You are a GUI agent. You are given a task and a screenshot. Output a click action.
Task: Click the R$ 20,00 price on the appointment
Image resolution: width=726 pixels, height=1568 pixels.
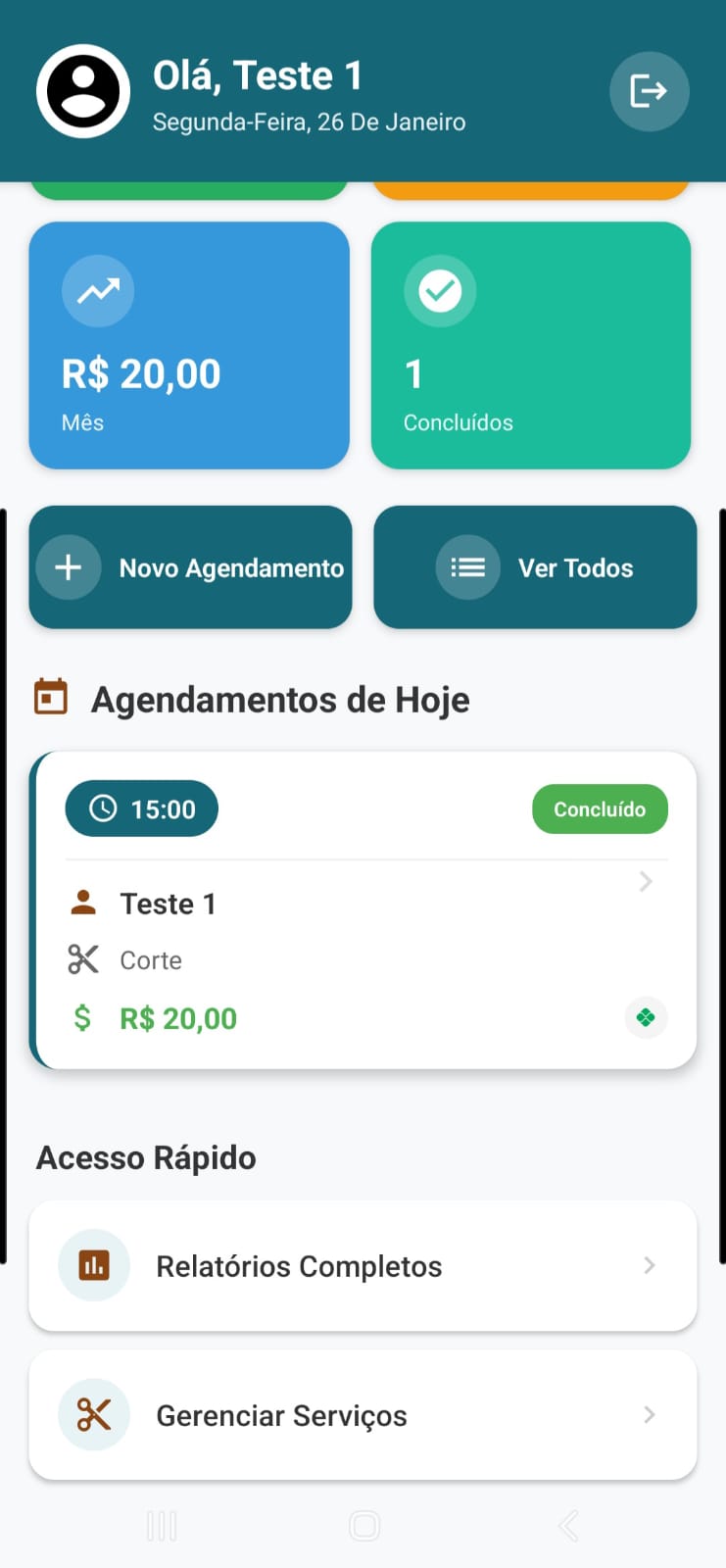tap(177, 1017)
